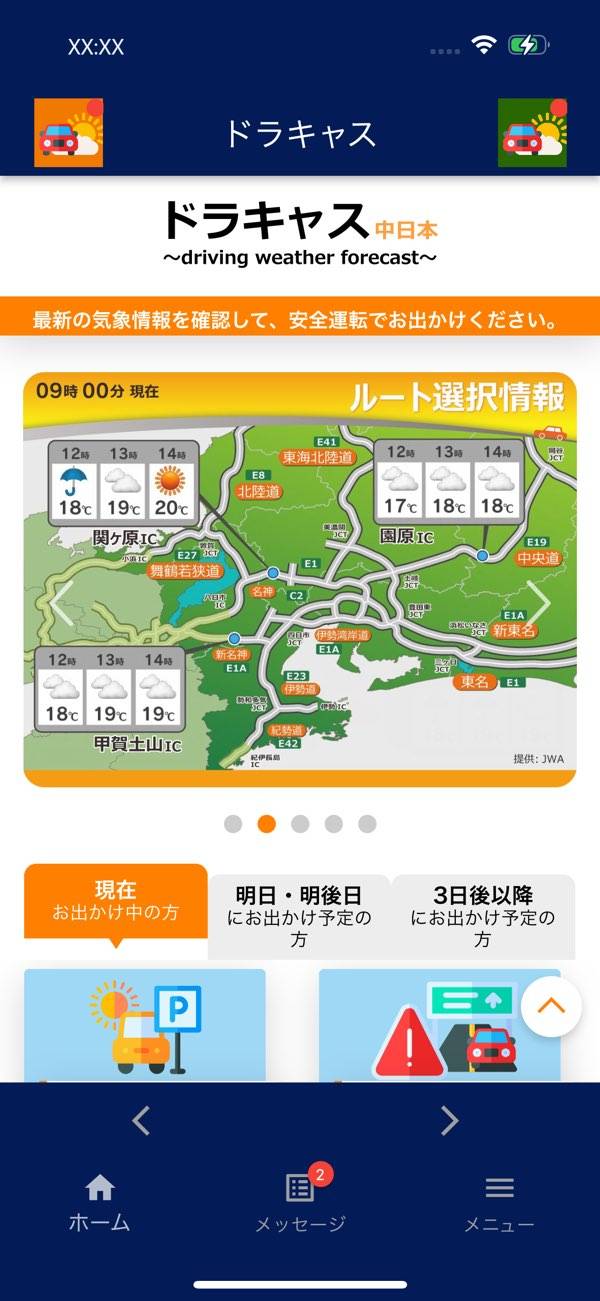This screenshot has width=600, height=1301.
Task: Open the parking area weather card
Action: 145,1025
